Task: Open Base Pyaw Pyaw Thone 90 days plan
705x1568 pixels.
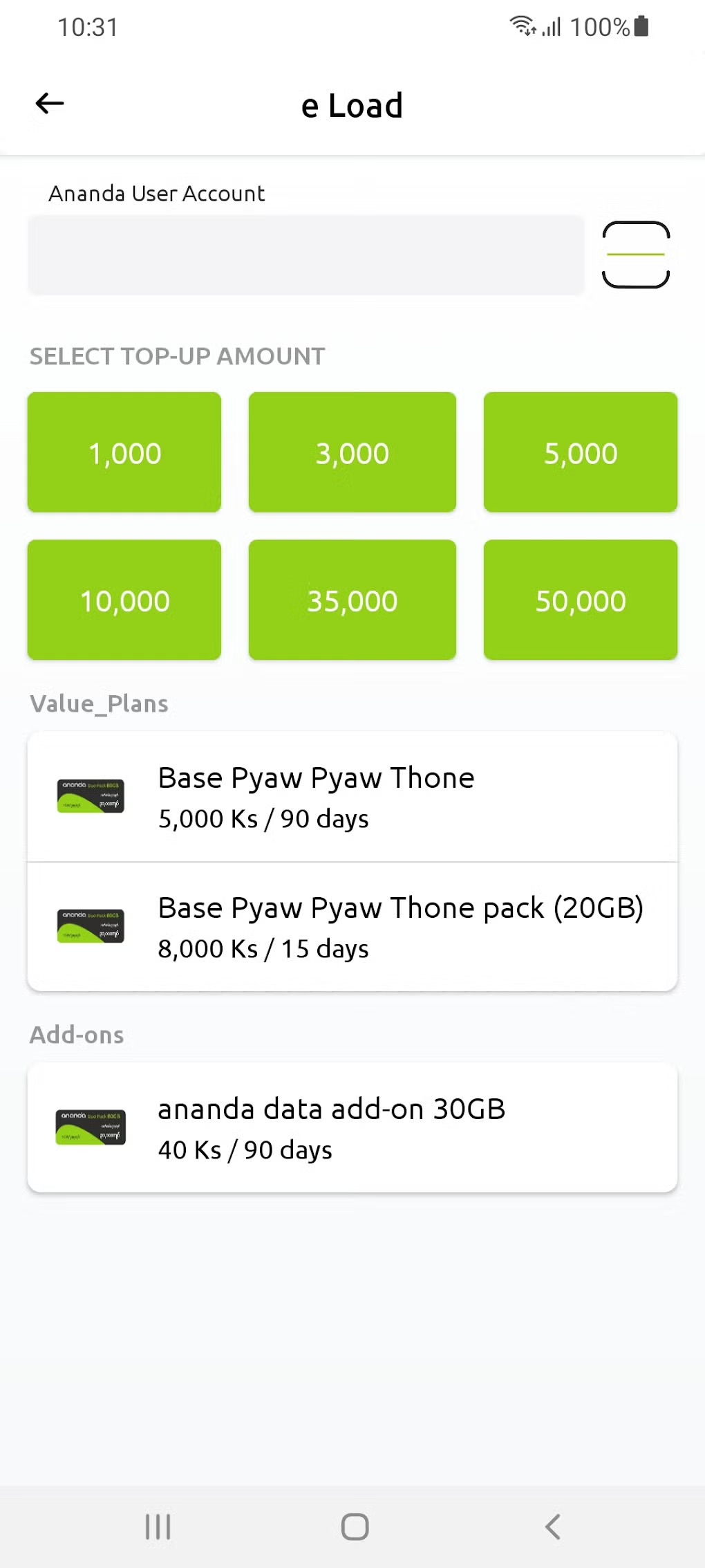Action: (352, 797)
